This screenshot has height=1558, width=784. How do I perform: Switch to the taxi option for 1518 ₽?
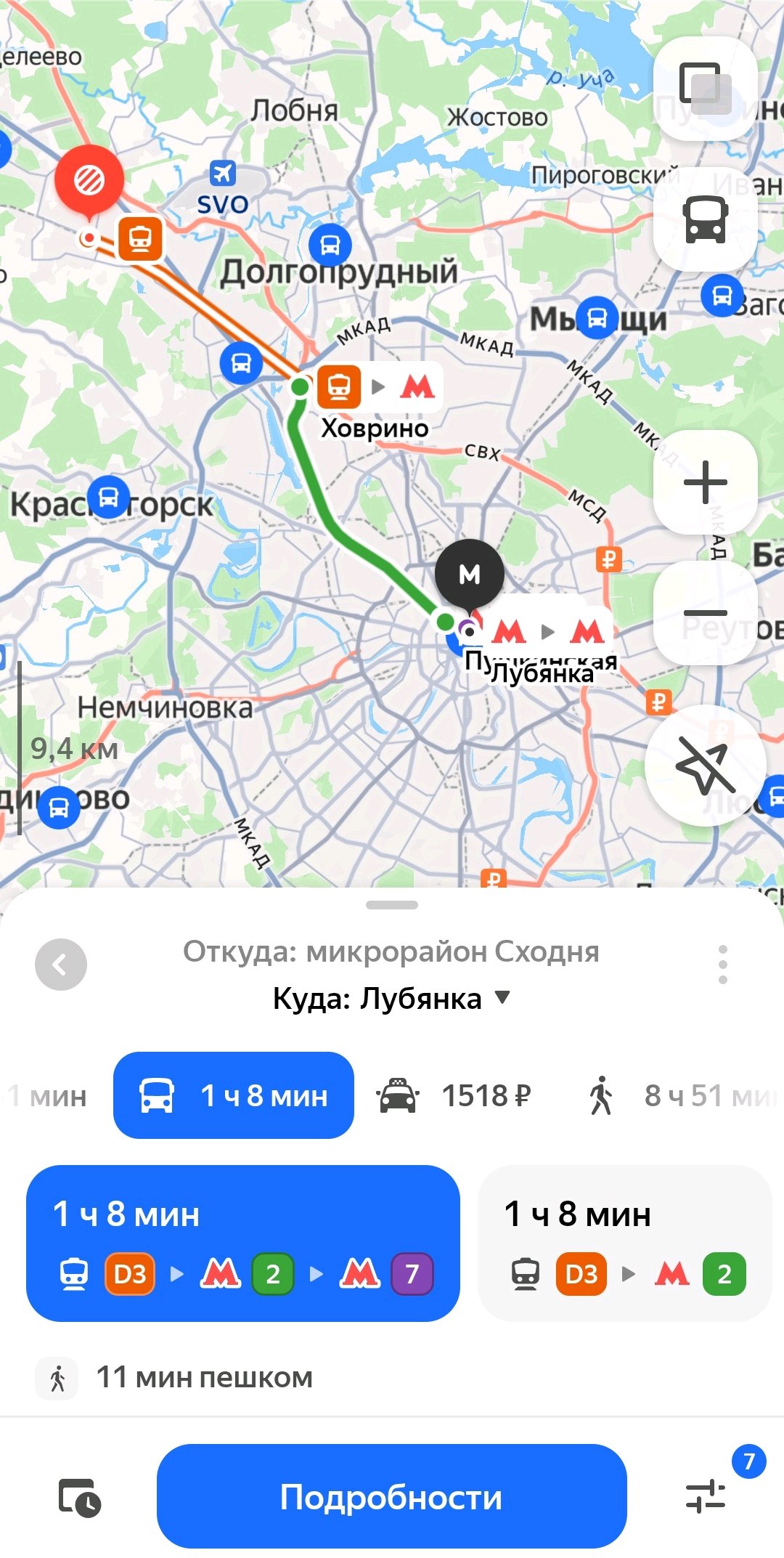[454, 1095]
